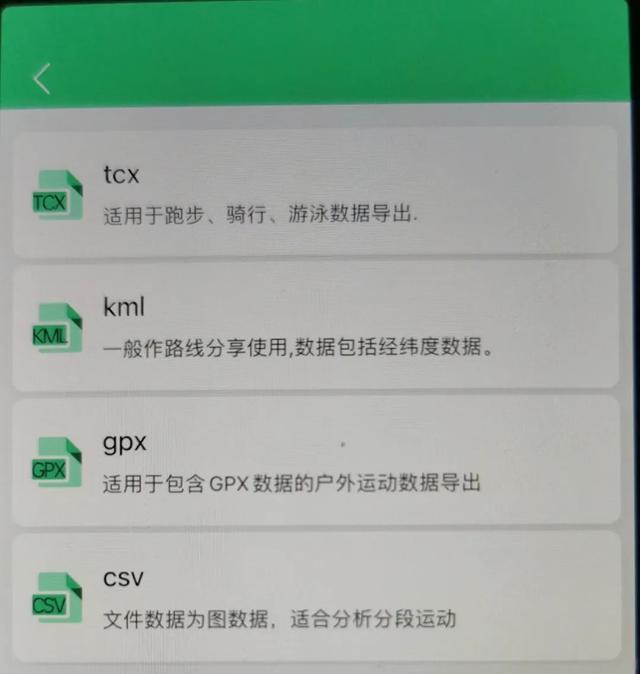Select the tcx export format
Image resolution: width=640 pixels, height=674 pixels.
point(316,192)
